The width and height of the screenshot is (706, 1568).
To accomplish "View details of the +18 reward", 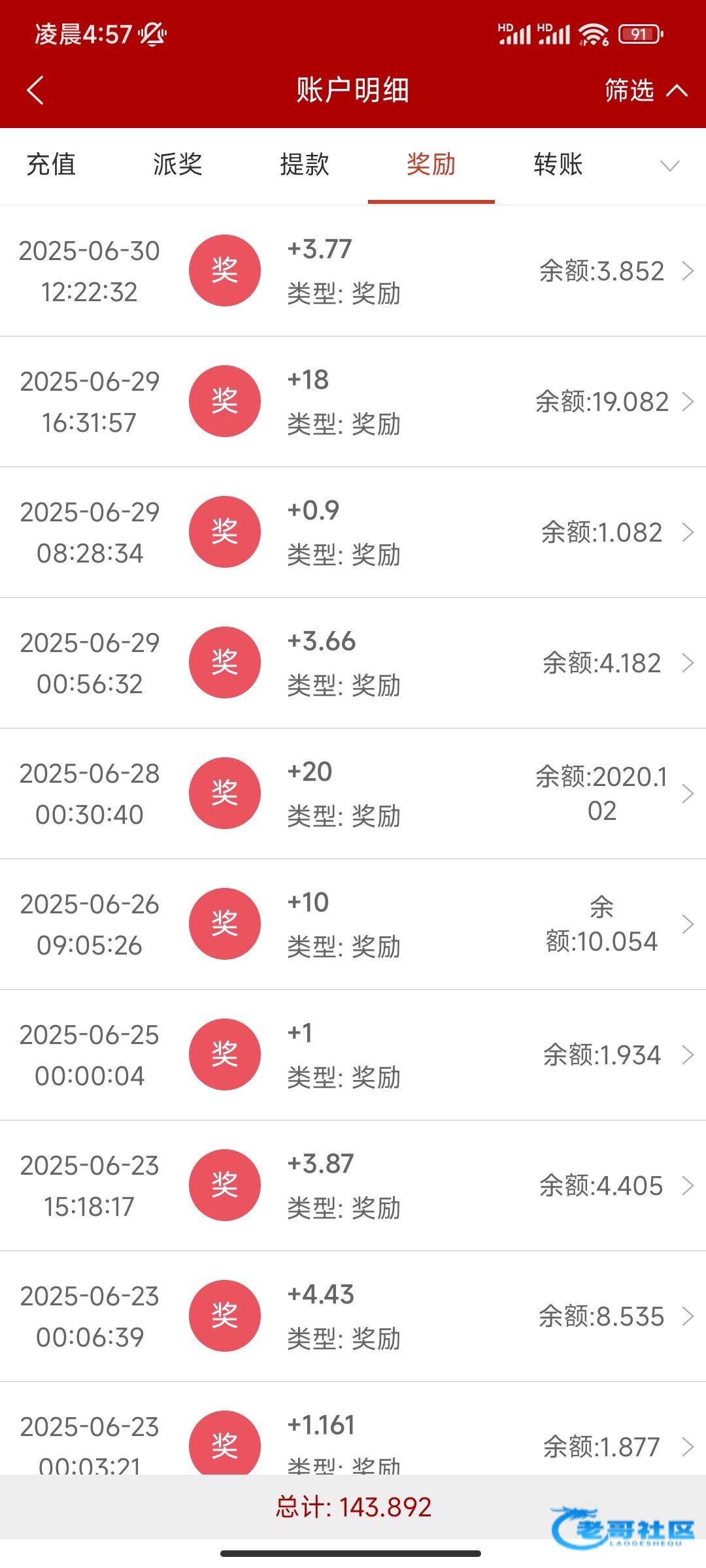I will 353,401.
